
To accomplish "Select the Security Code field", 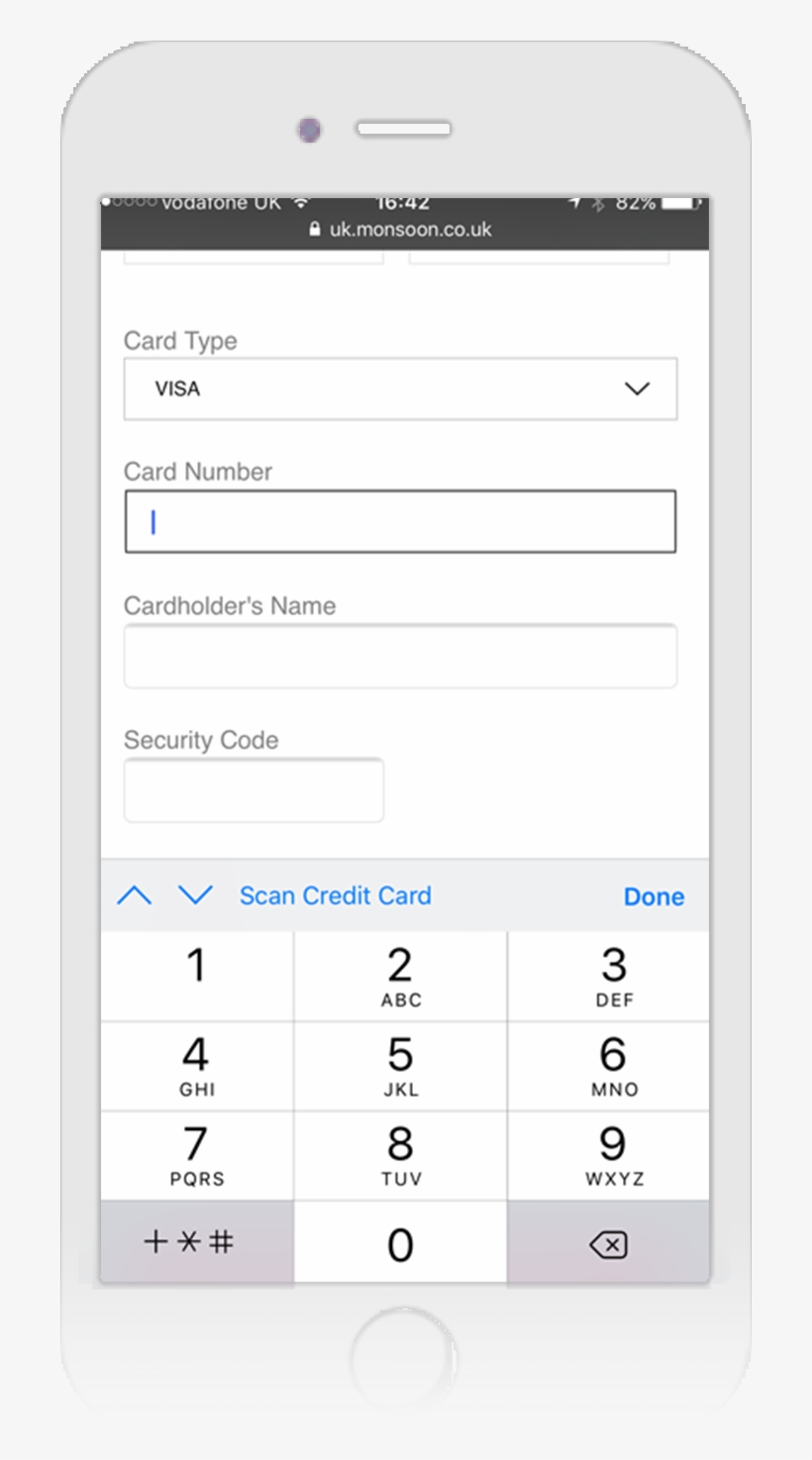I will (254, 790).
